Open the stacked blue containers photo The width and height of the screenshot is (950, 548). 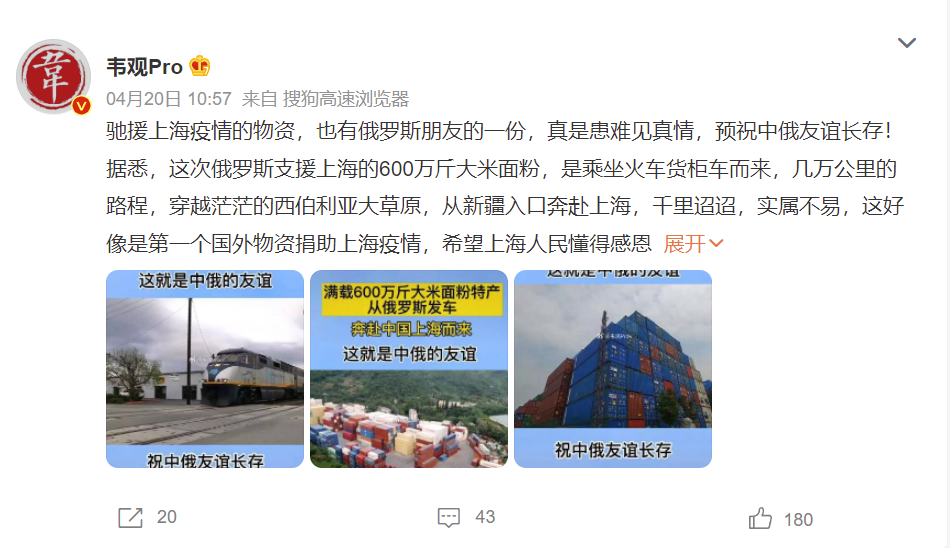point(613,369)
